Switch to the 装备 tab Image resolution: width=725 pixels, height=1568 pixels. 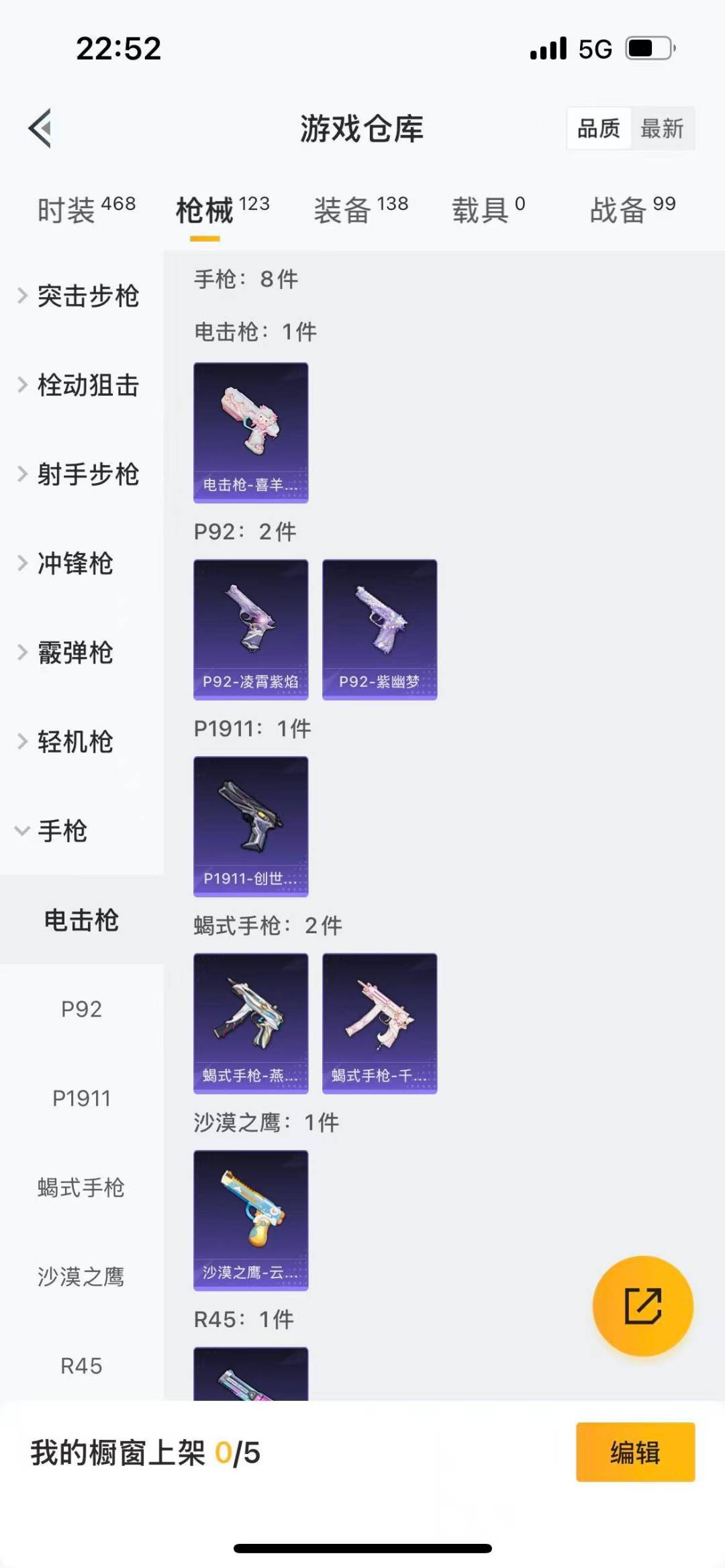pyautogui.click(x=360, y=210)
